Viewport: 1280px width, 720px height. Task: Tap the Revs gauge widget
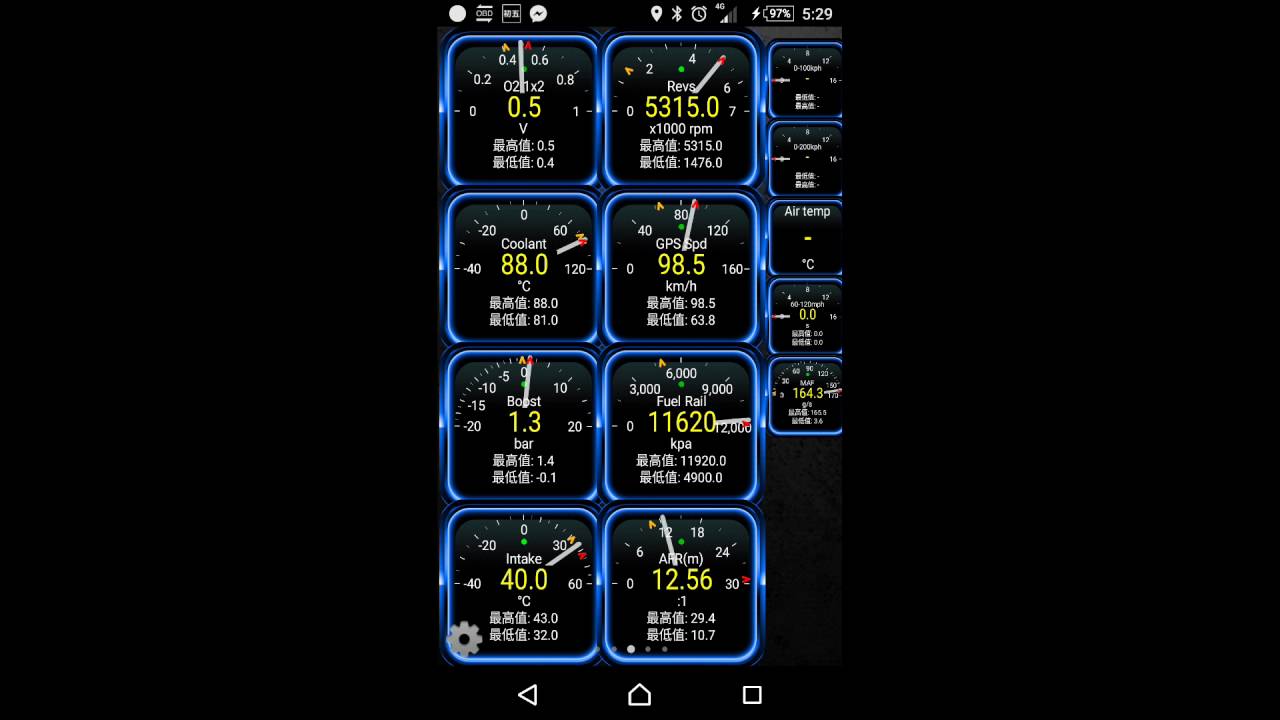pos(681,110)
